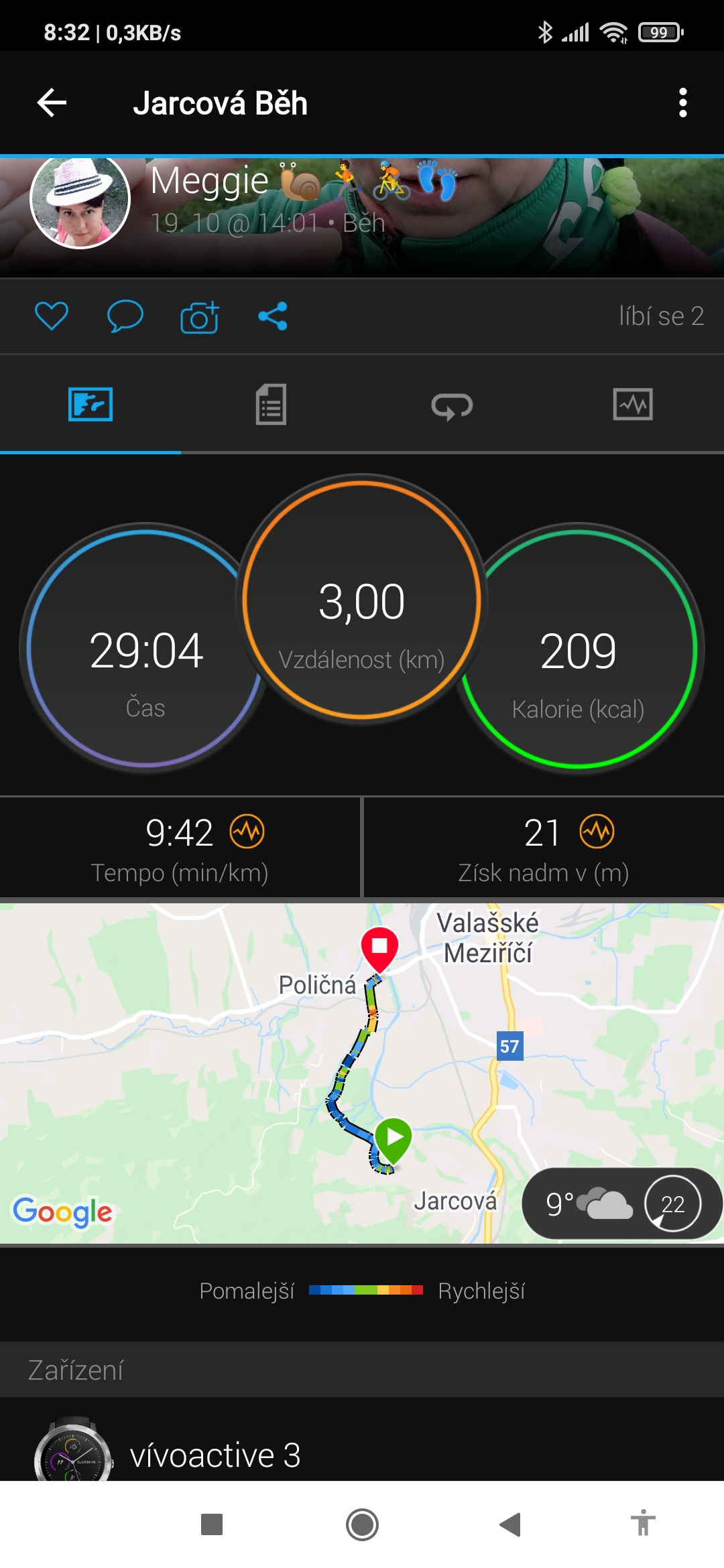Open comments via the speech bubble icon
Viewport: 724px width, 1568px height.
(125, 316)
